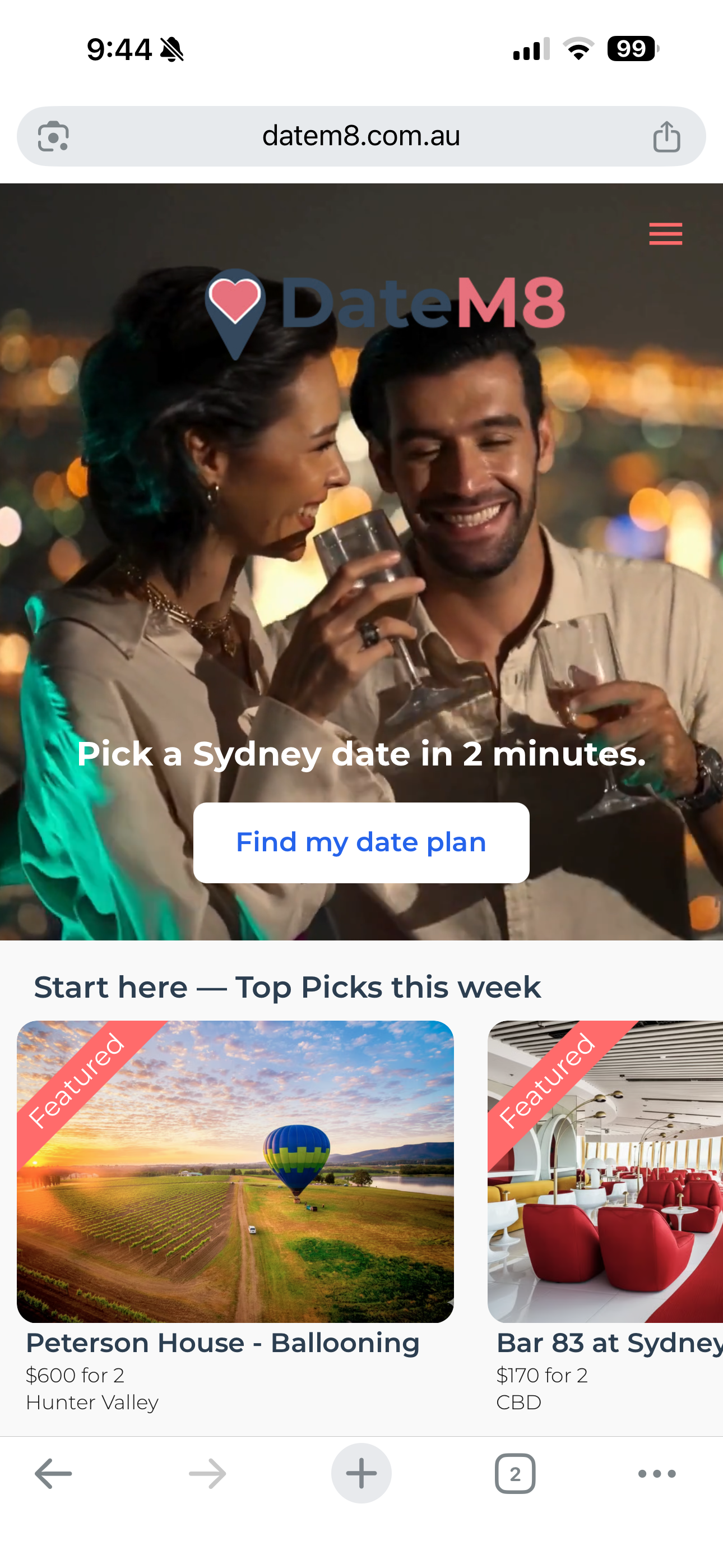Open a new tab with plus button
Screen dimensions: 723x1568
click(361, 1474)
